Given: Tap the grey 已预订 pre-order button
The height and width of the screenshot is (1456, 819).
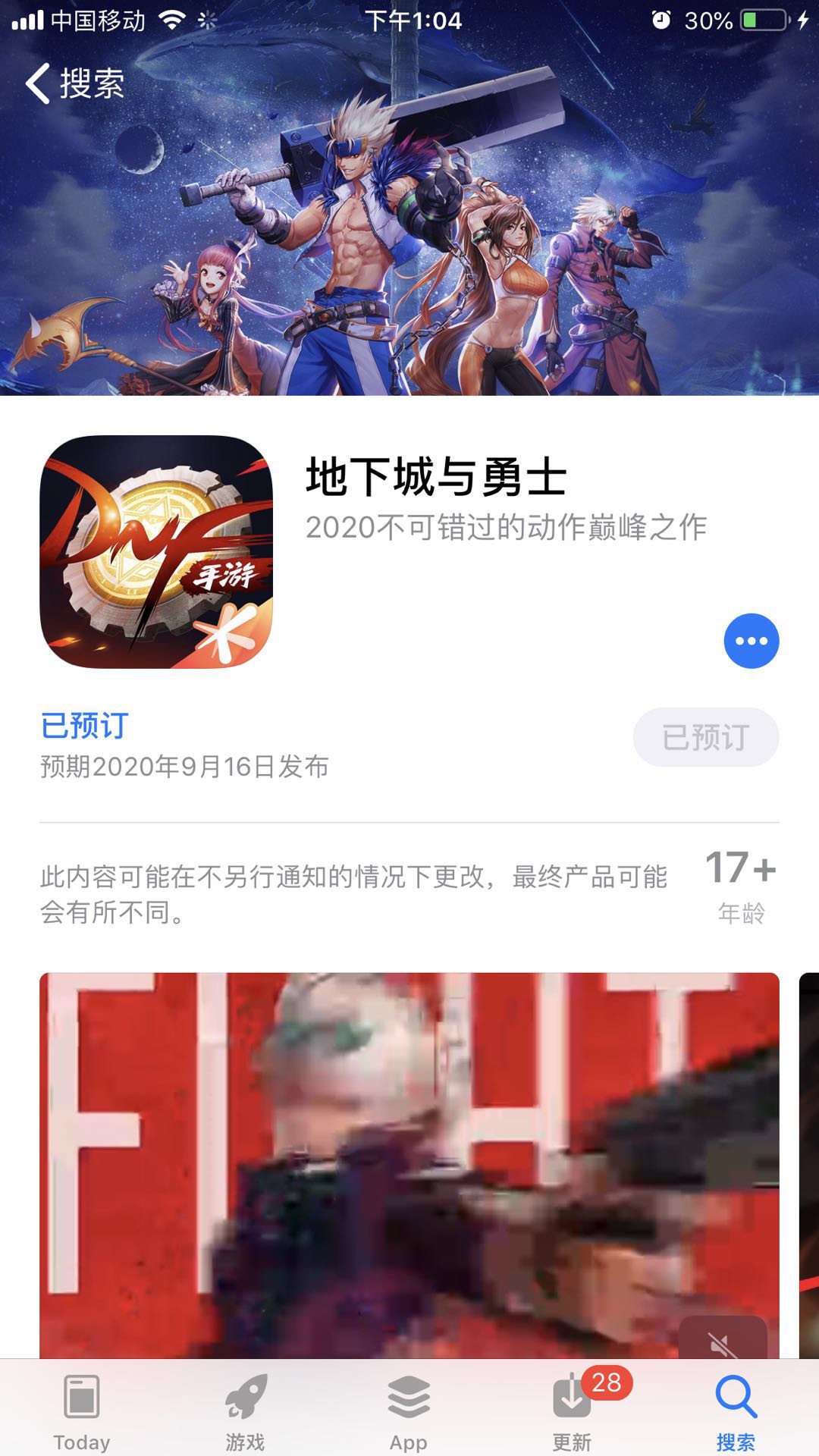Looking at the screenshot, I should tap(705, 737).
